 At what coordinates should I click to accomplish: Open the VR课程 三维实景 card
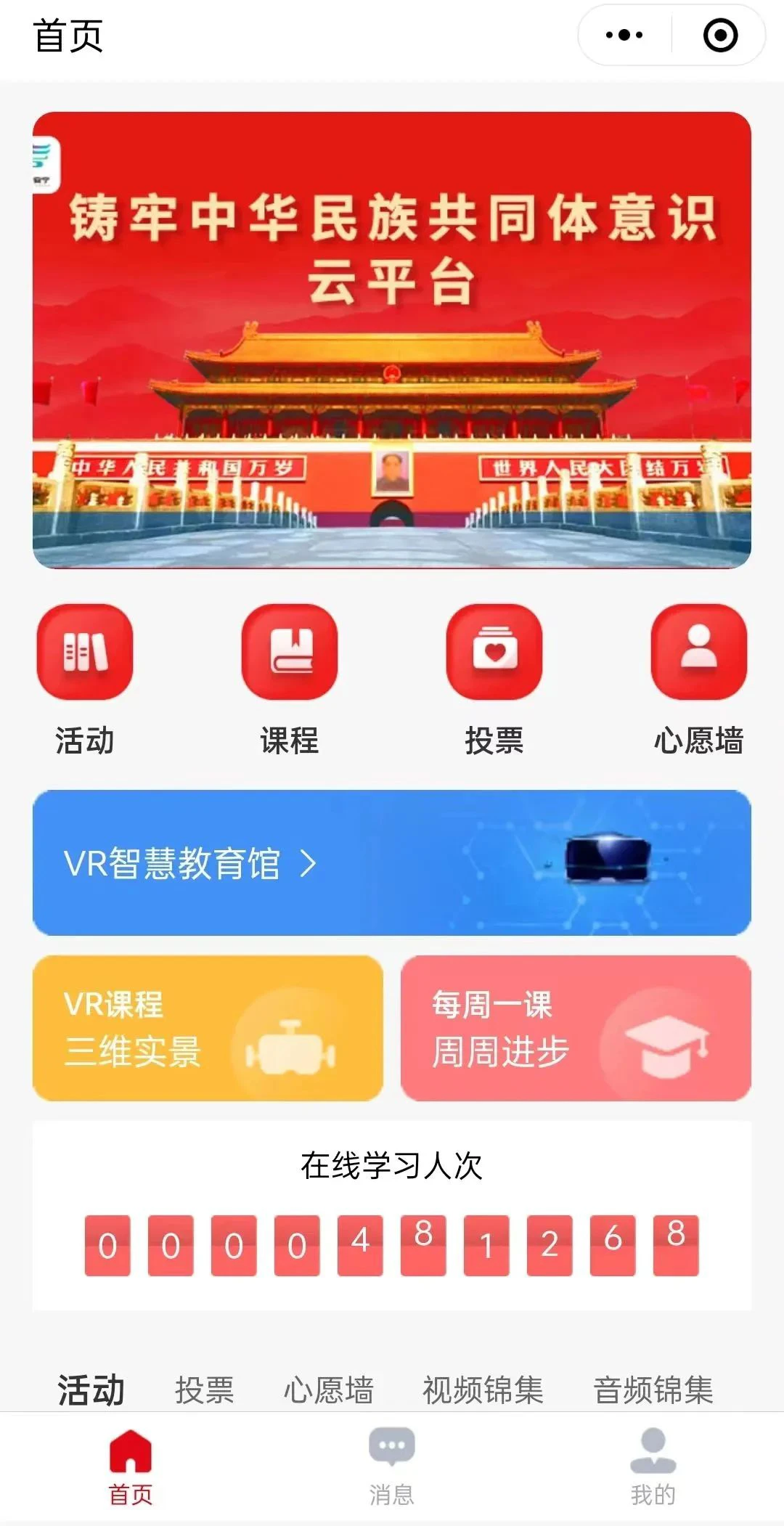pos(208,1028)
